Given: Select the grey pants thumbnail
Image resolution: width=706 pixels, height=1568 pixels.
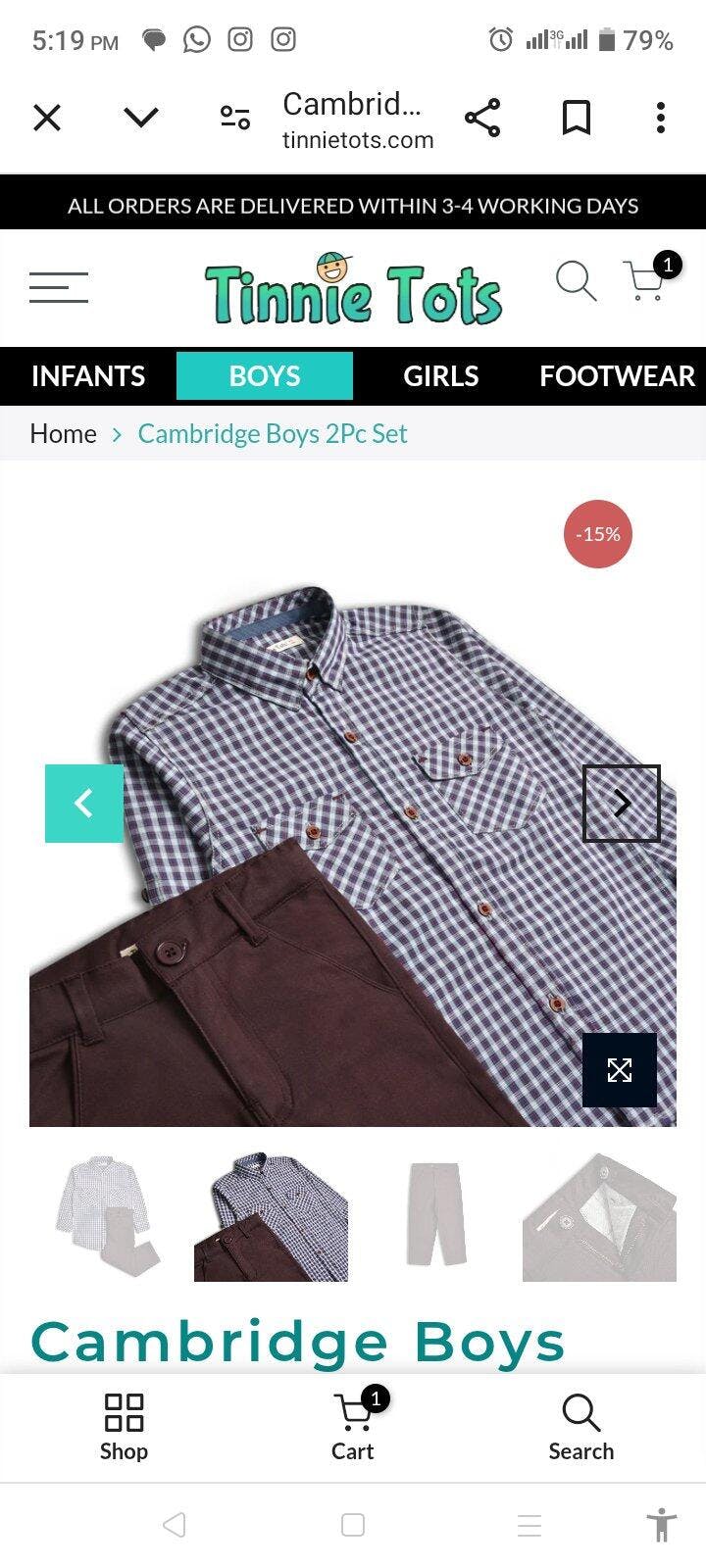Looking at the screenshot, I should click(435, 1215).
